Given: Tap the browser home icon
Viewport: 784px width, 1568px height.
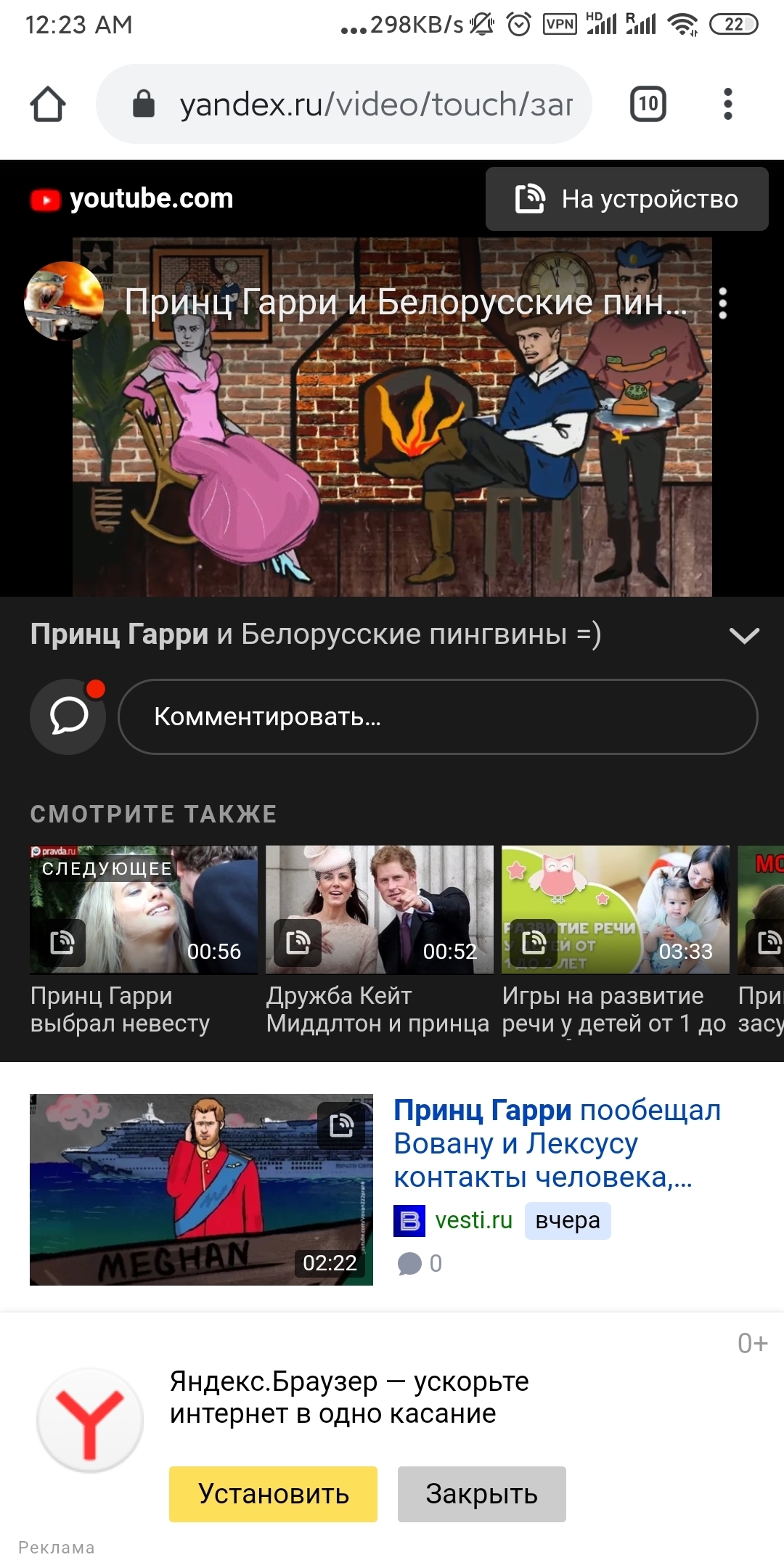Looking at the screenshot, I should pyautogui.click(x=48, y=104).
